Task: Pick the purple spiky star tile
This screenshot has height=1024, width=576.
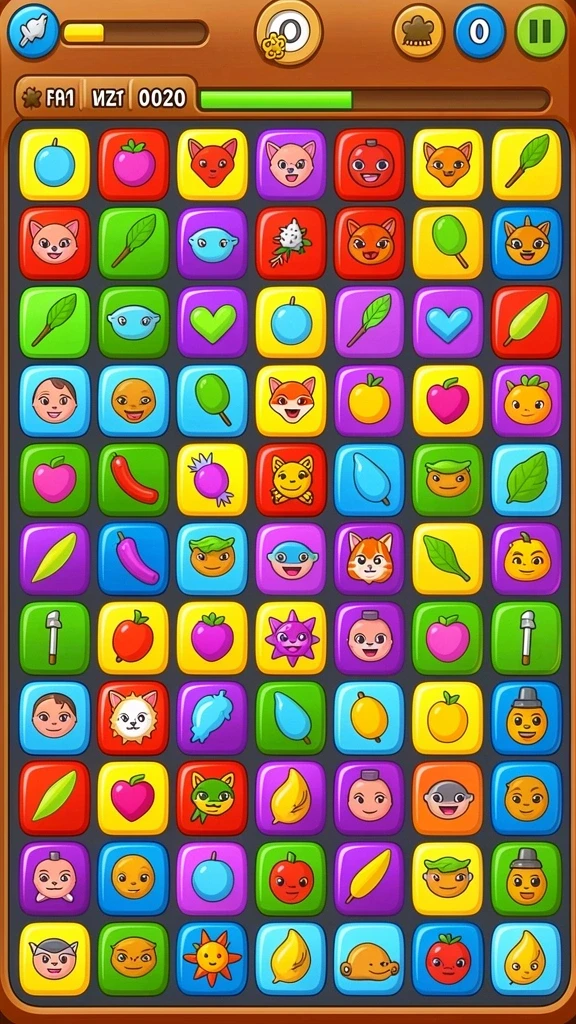Action: point(291,637)
